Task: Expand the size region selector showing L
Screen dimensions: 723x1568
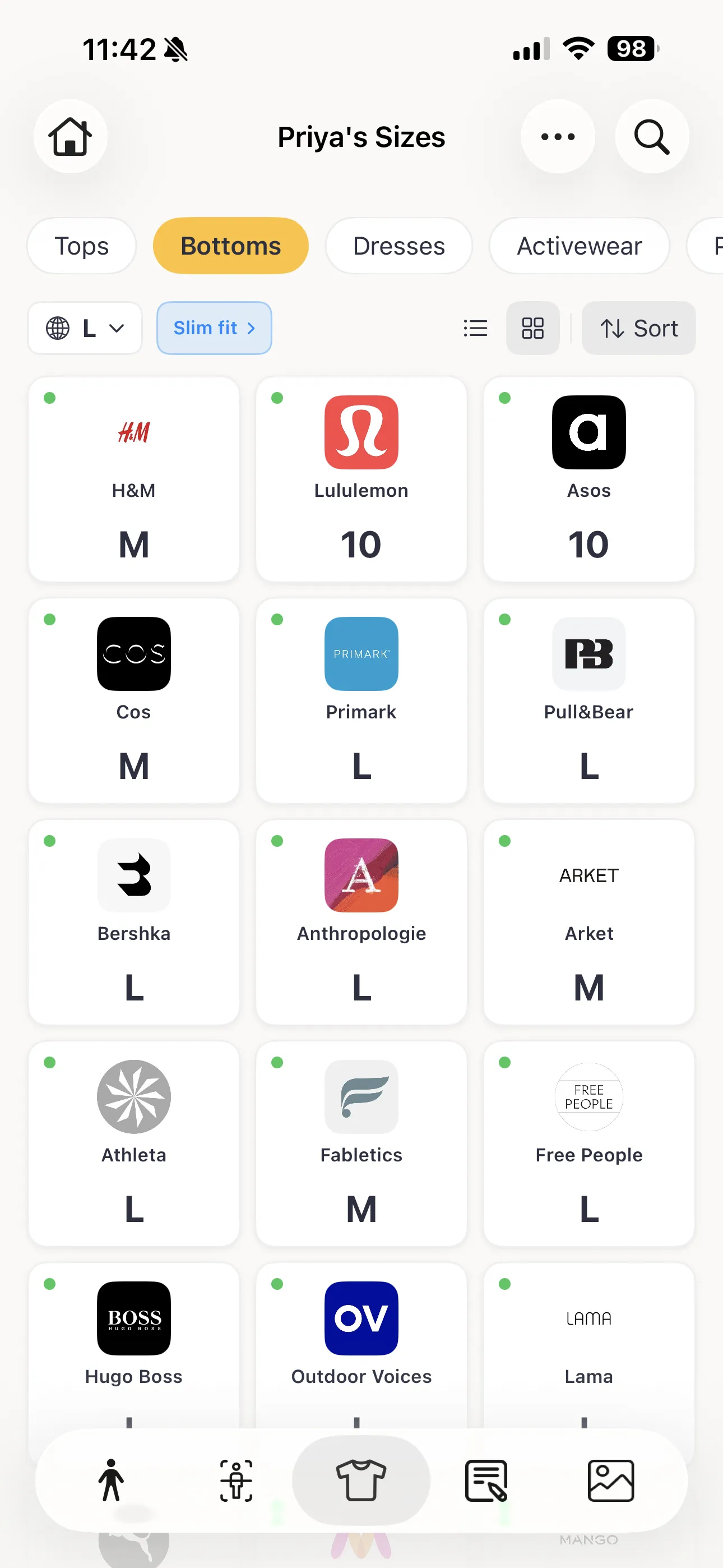Action: tap(85, 328)
